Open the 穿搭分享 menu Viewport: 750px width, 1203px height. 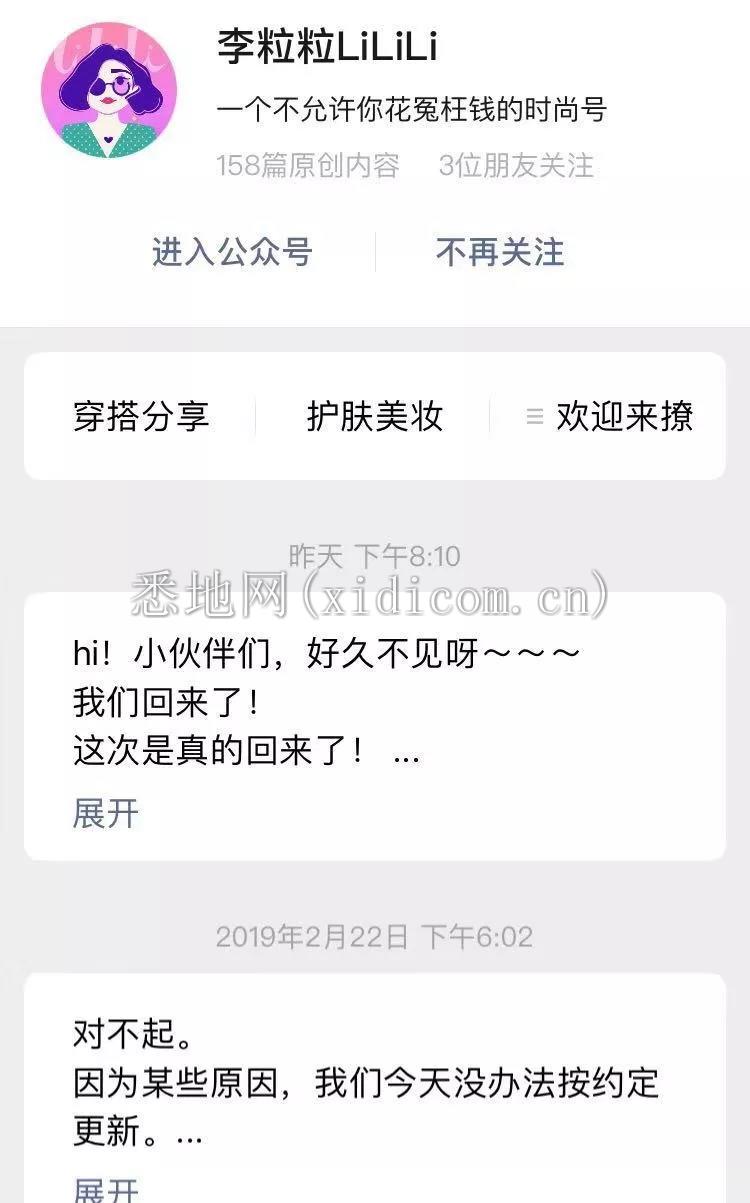[x=141, y=416]
